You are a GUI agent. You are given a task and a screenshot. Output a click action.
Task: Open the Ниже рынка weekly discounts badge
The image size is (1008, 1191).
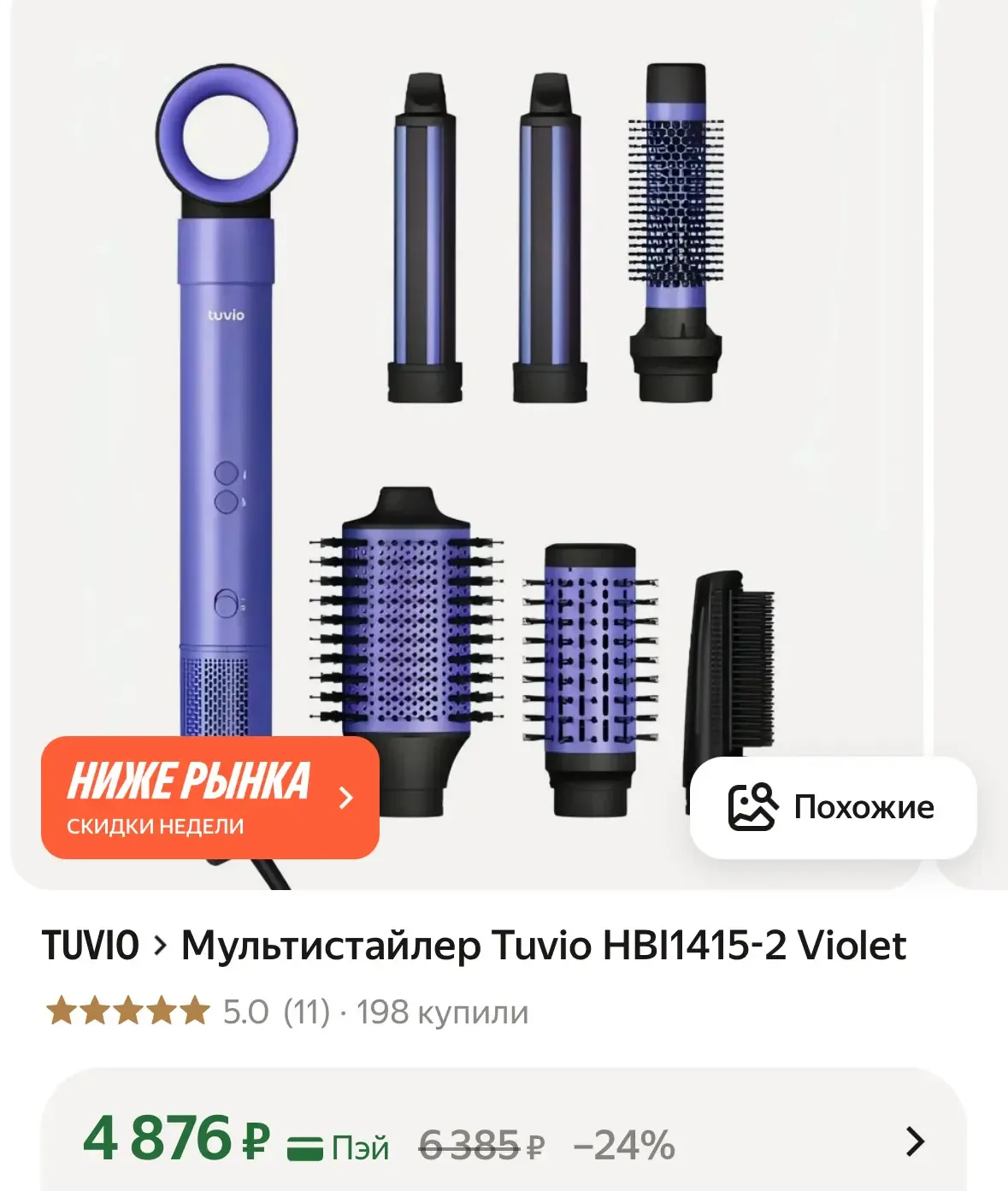point(209,797)
